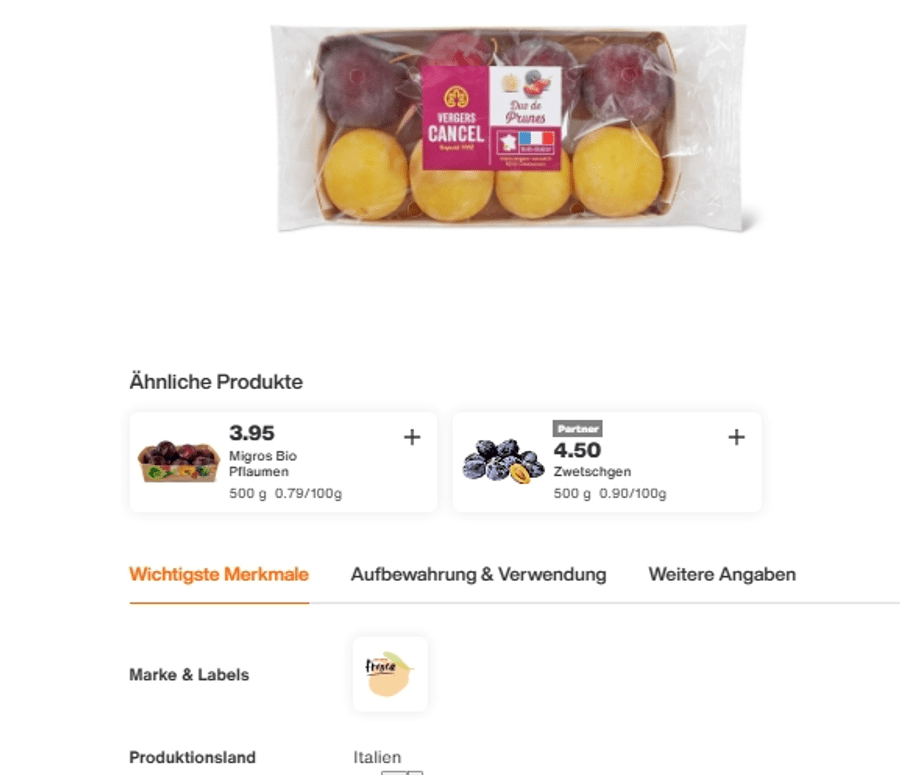The image size is (900, 775).
Task: Switch to Aufbewahrung & Verwendung tab
Action: coord(478,574)
